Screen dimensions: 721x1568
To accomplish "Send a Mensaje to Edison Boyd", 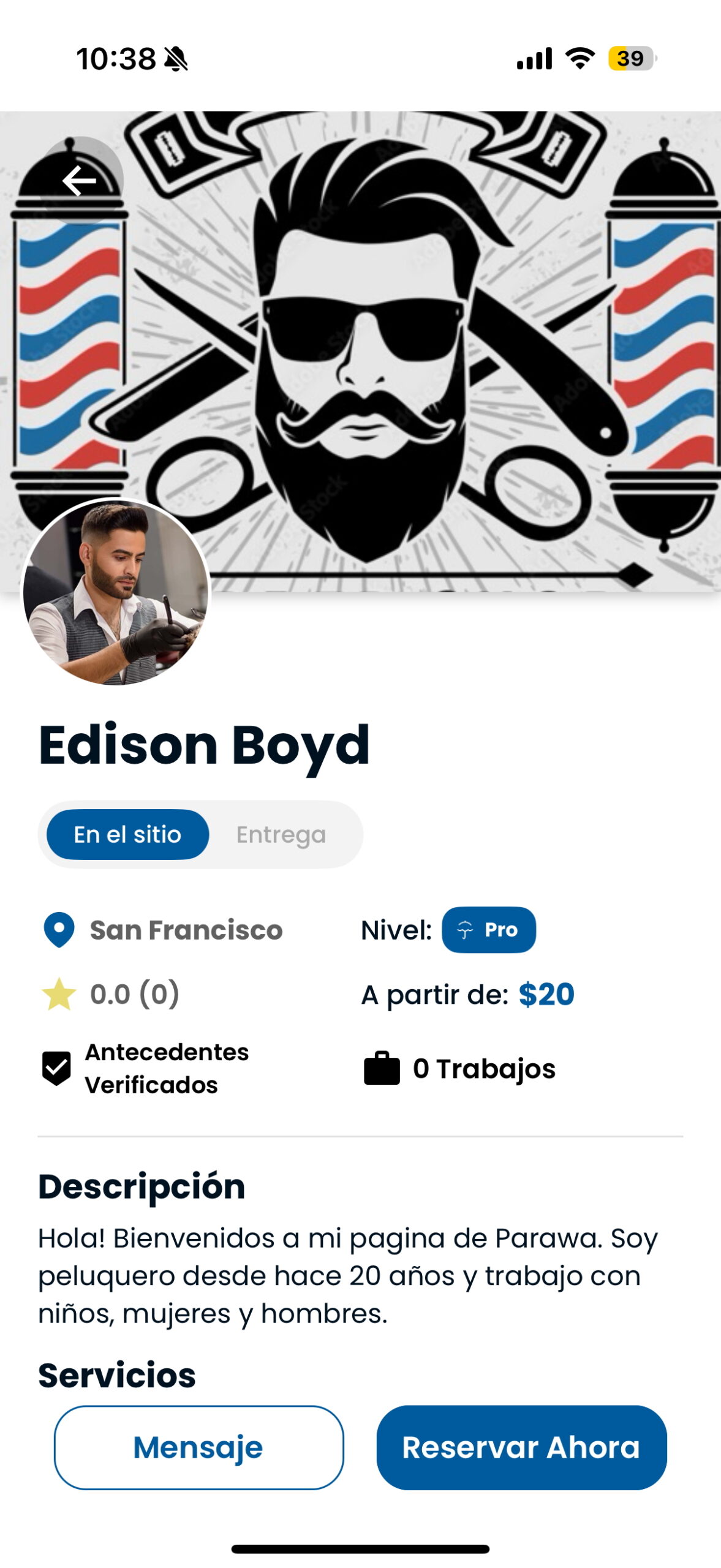I will click(198, 1447).
